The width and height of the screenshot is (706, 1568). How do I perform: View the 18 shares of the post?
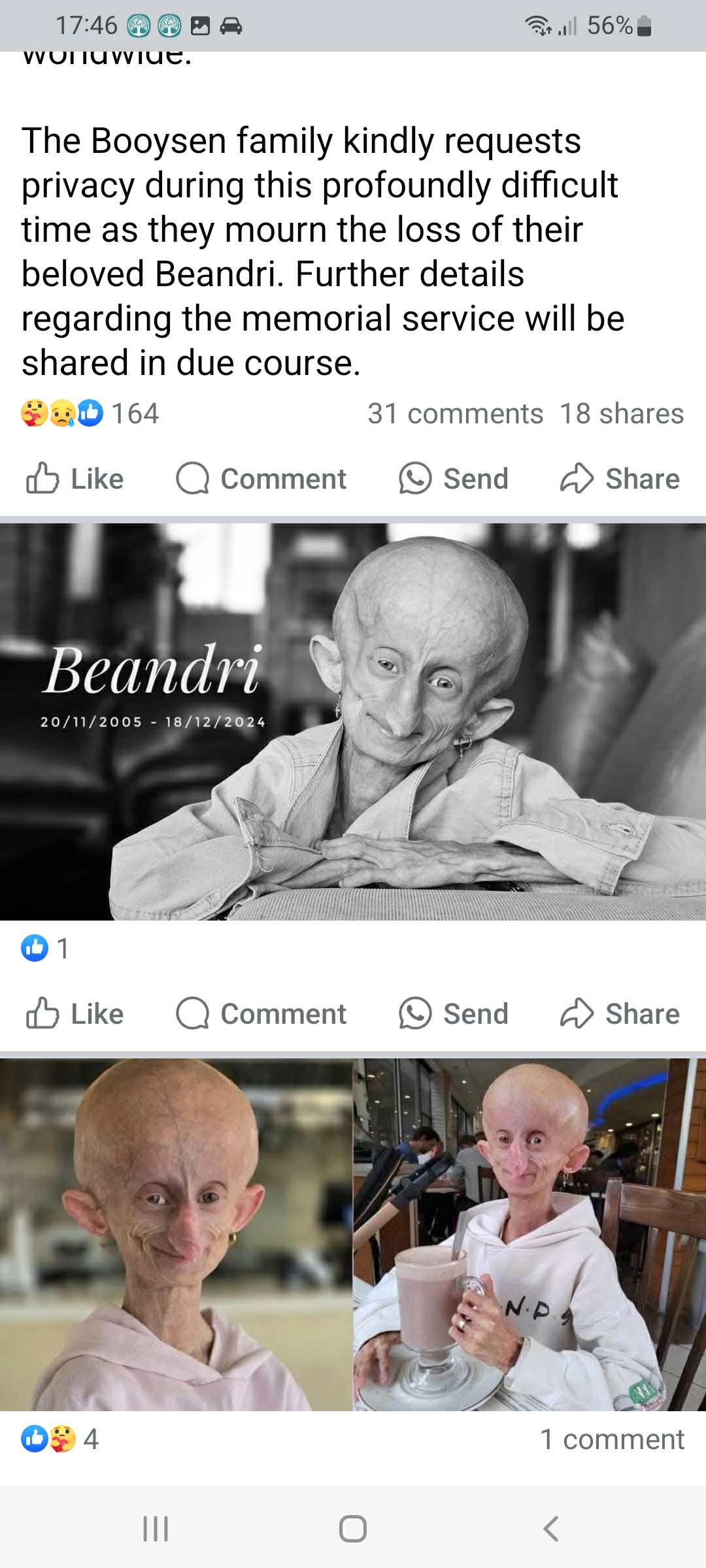pos(622,414)
